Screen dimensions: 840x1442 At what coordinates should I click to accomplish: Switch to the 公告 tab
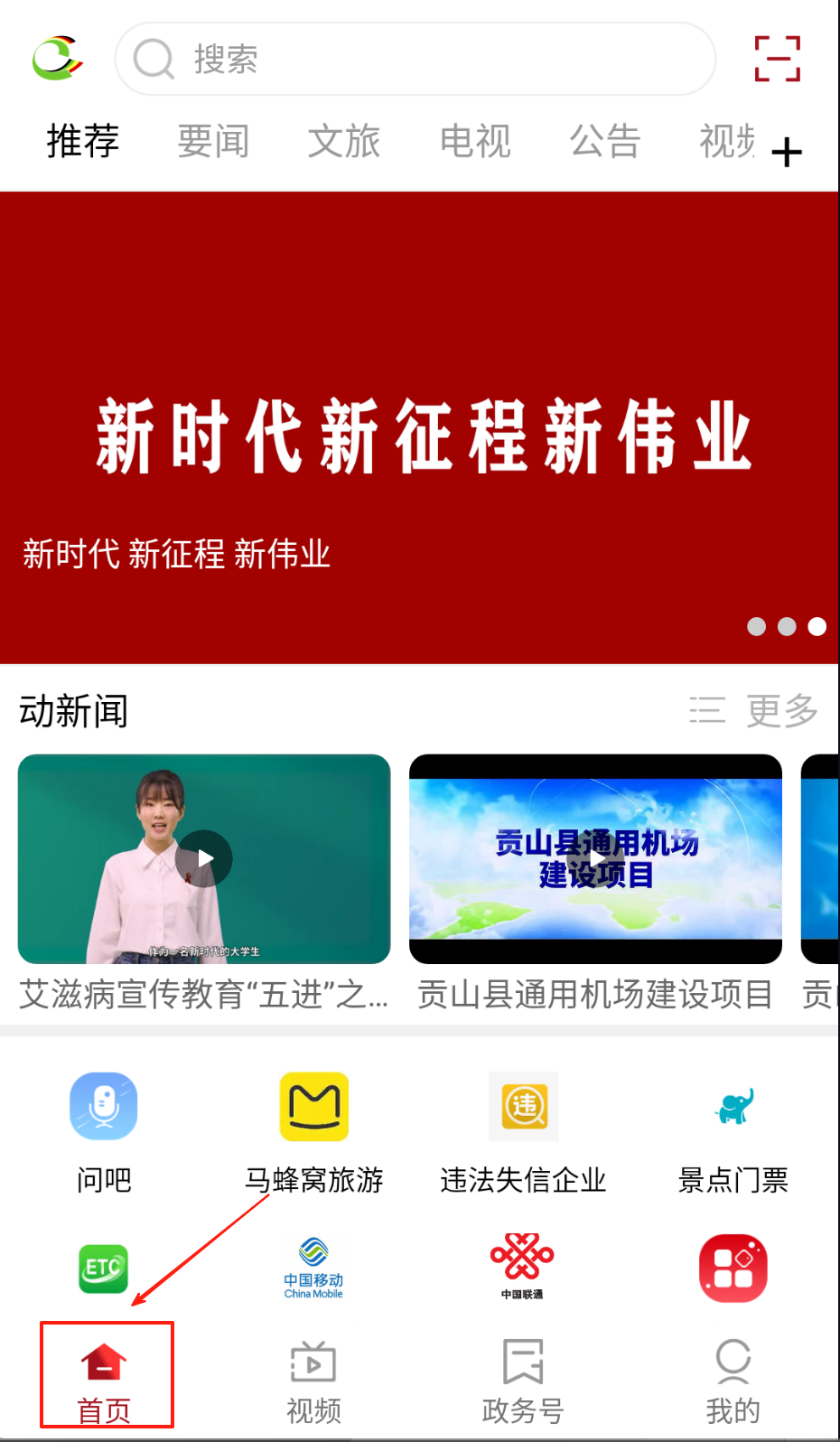(605, 142)
